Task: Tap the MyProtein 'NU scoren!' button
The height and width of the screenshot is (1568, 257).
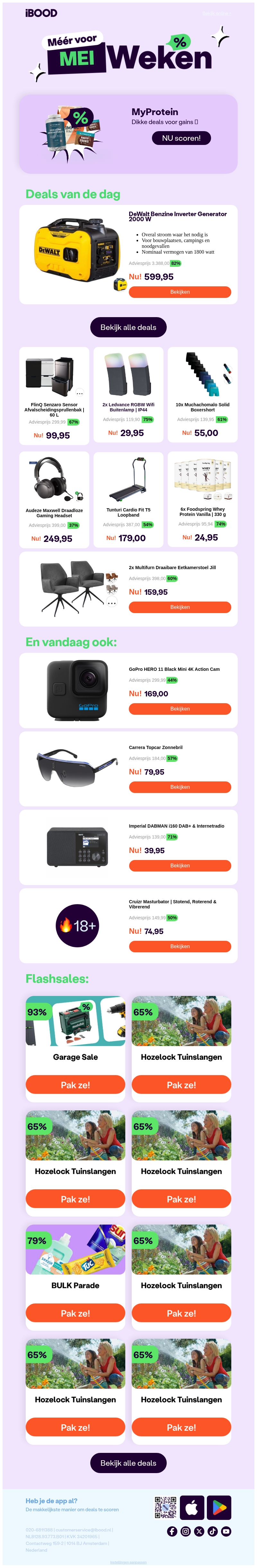Action: 181,138
